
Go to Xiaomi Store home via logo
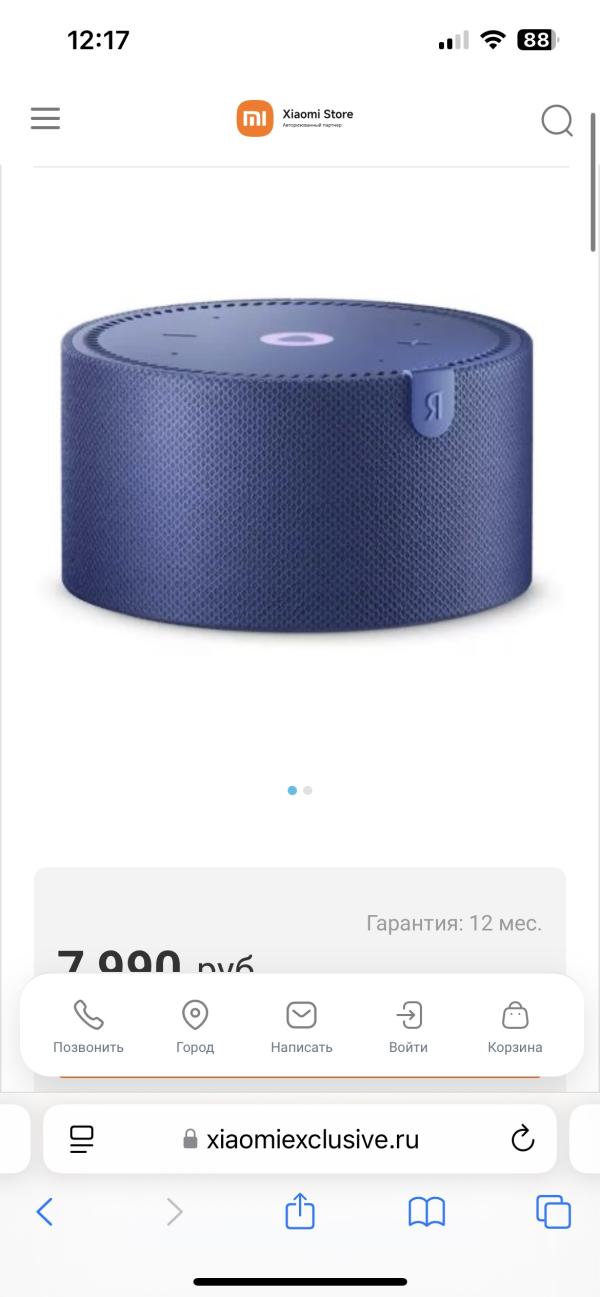coord(295,119)
